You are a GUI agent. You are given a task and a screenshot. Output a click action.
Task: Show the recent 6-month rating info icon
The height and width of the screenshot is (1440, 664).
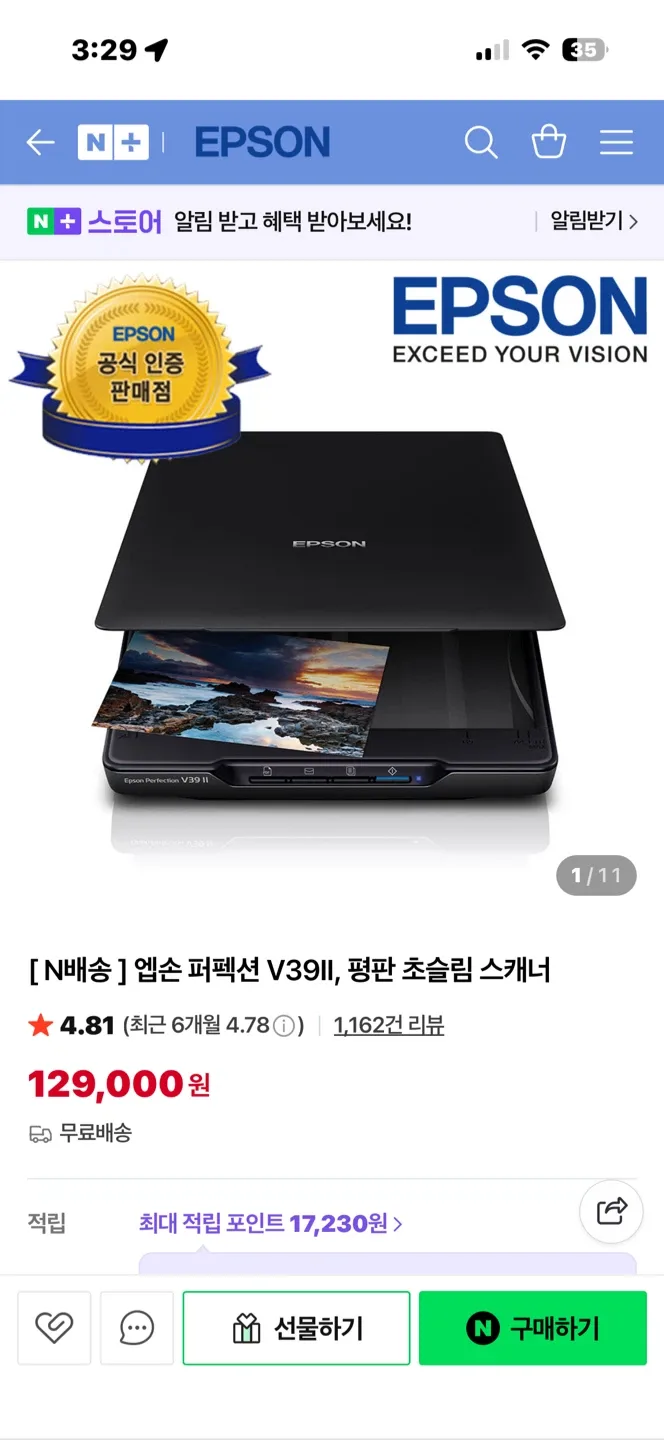coord(284,1026)
